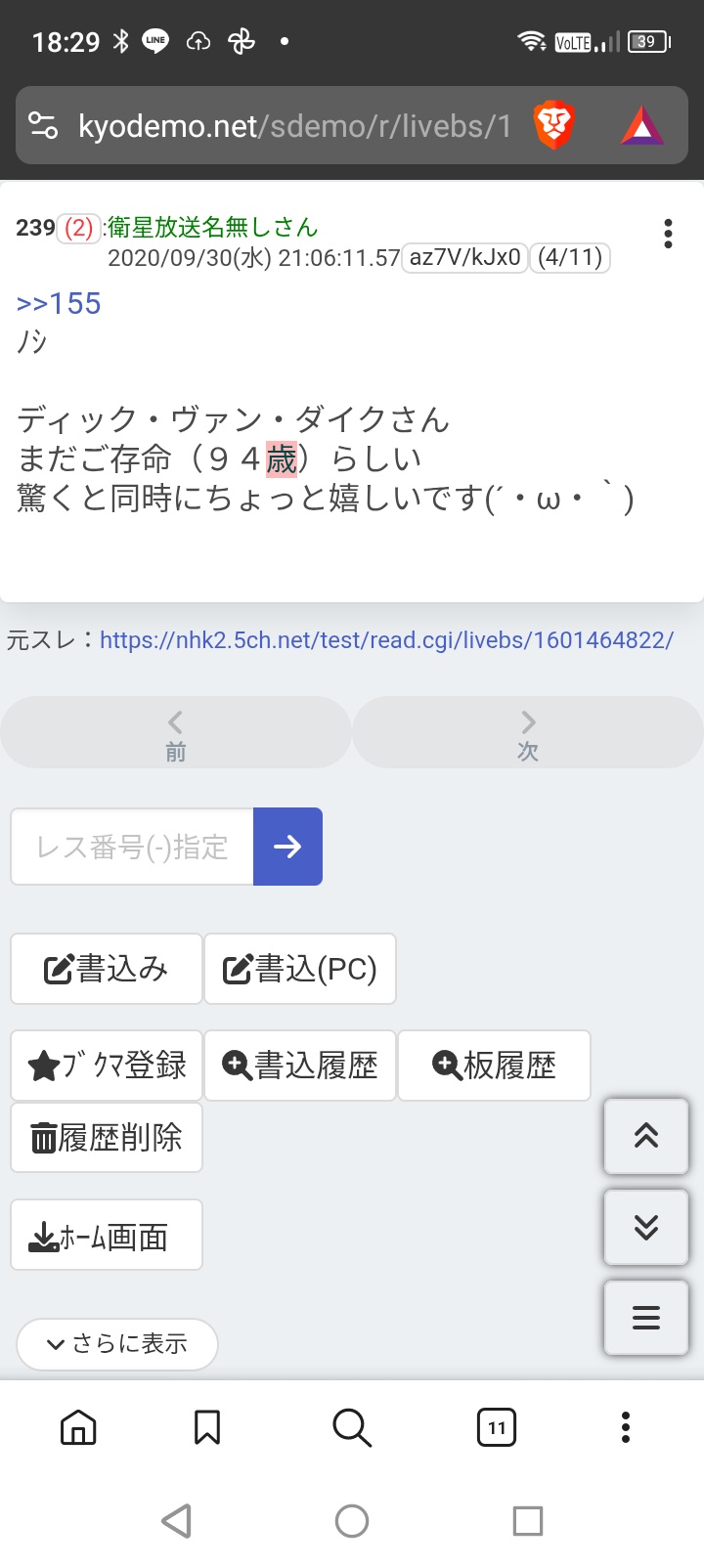Jump to the top with the double up arrow
704x1568 pixels.
point(646,1136)
